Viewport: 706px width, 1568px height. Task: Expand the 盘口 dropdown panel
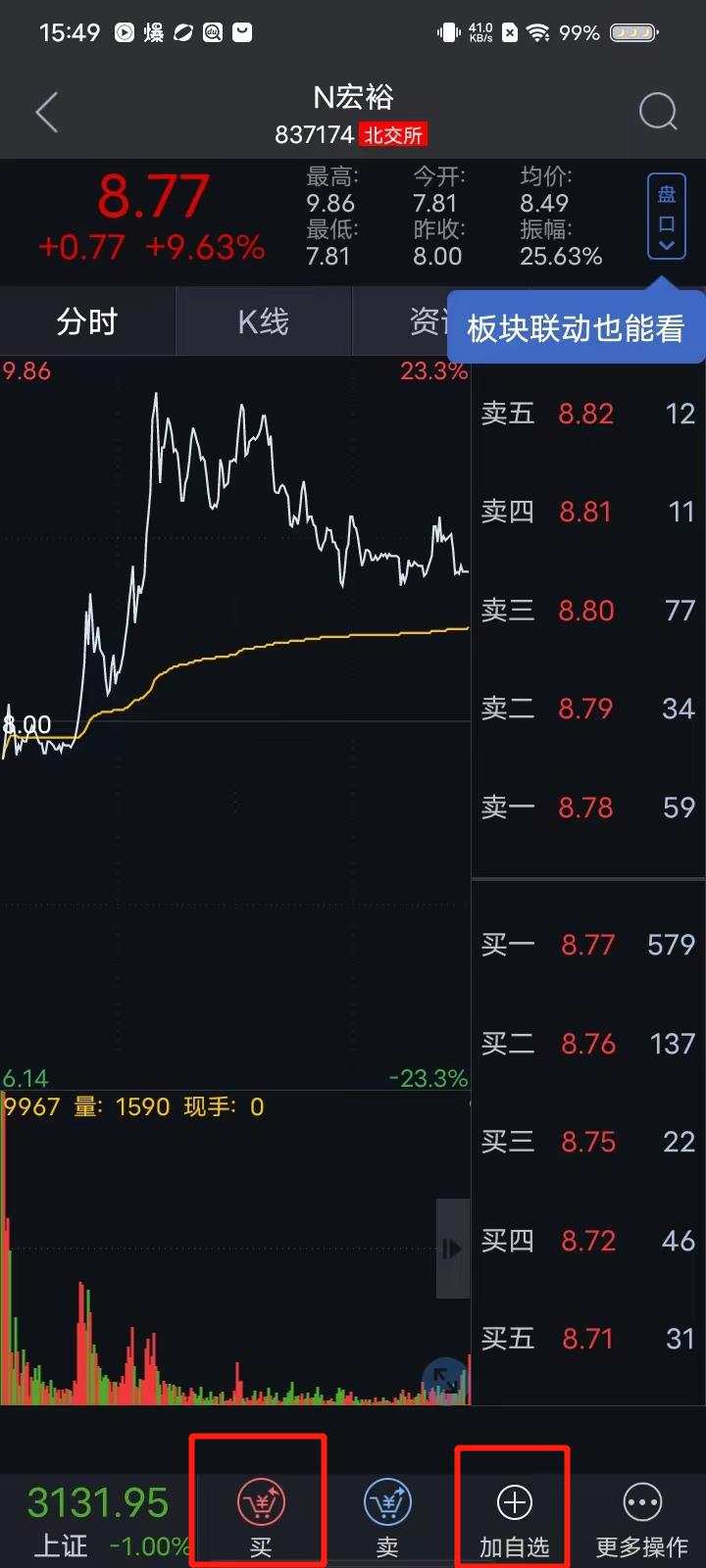pyautogui.click(x=666, y=218)
